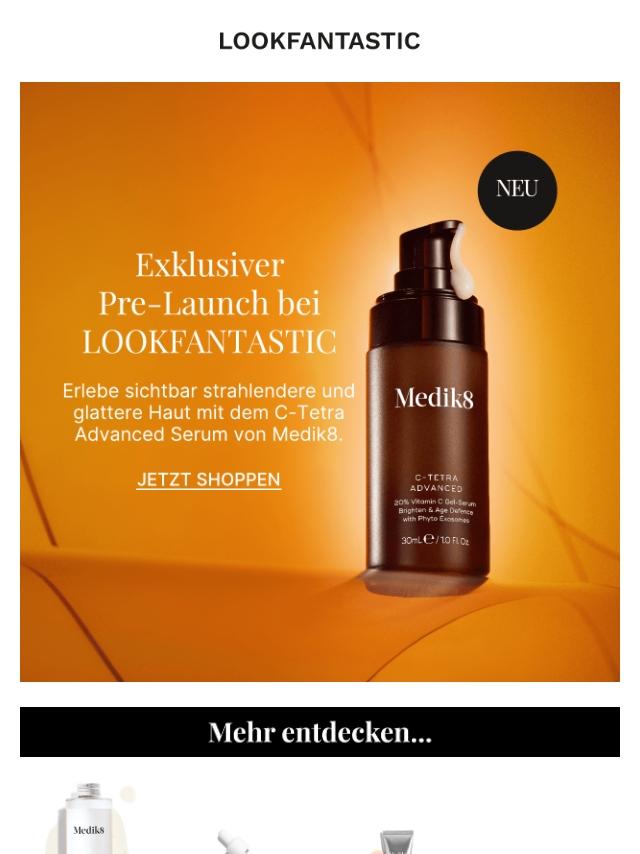Tap the JETZT SHOPPEN link
The width and height of the screenshot is (640, 854).
208,480
